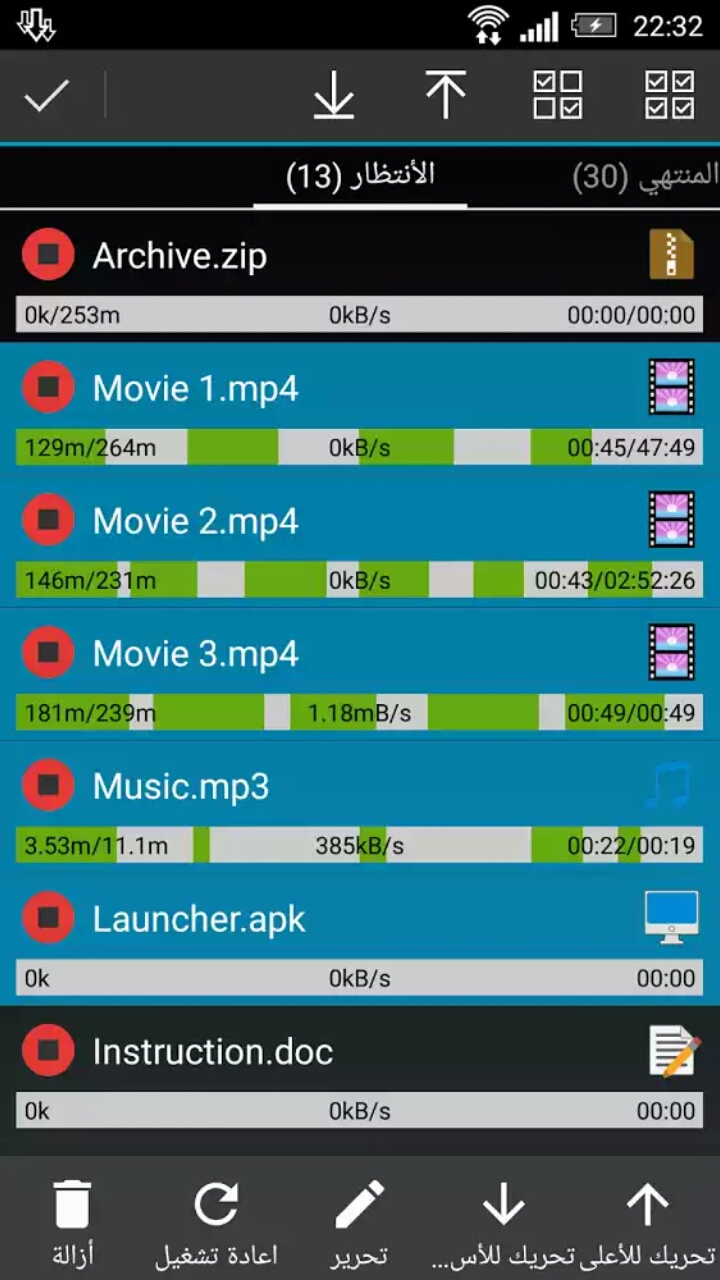Image resolution: width=720 pixels, height=1280 pixels.
Task: Stop the Movie 3.mp4 download
Action: pyautogui.click(x=48, y=653)
